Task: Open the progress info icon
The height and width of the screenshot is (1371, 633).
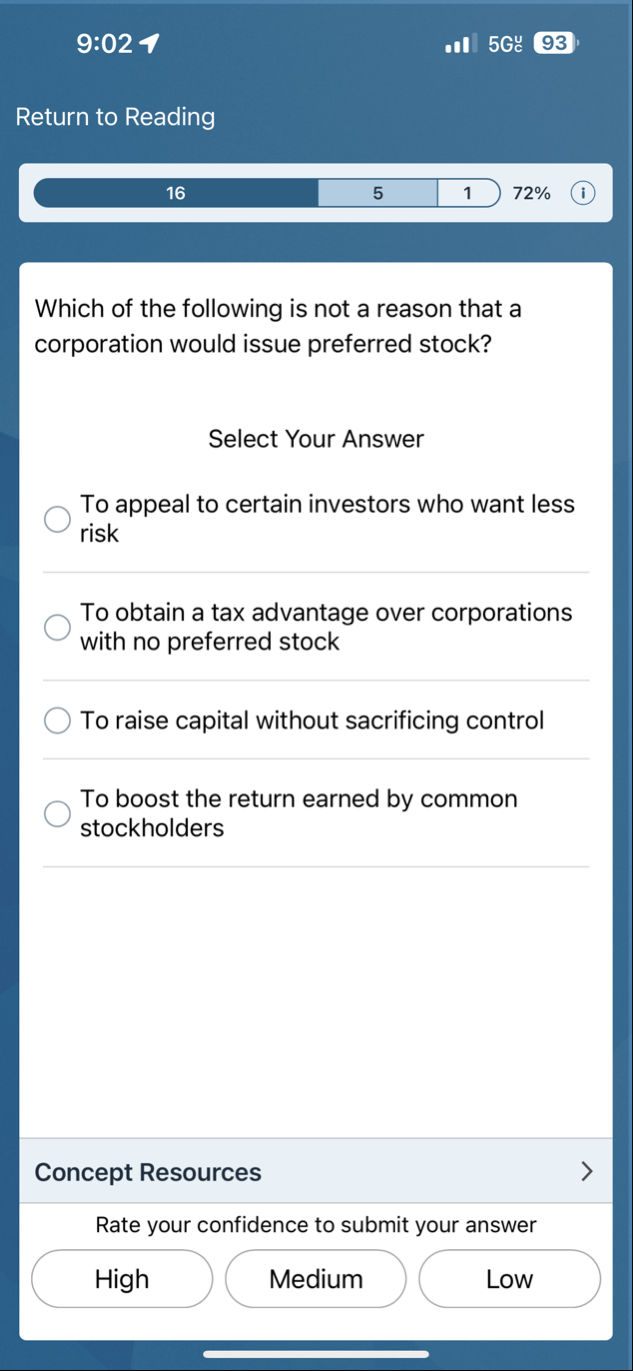Action: point(582,193)
